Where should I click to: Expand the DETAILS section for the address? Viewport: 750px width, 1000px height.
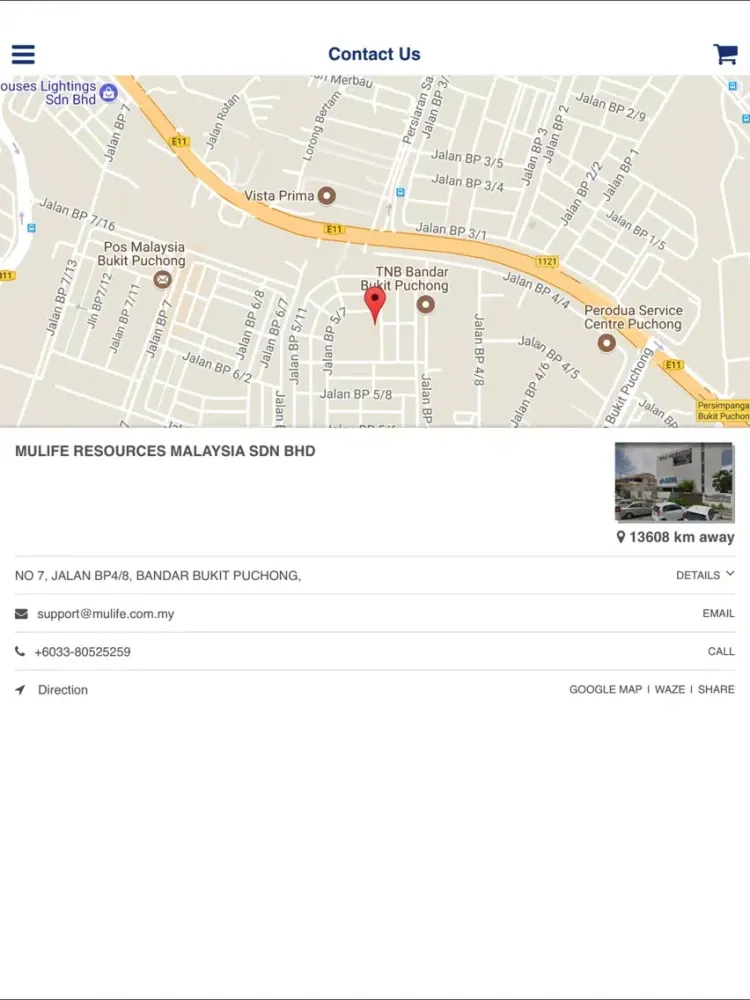(704, 575)
